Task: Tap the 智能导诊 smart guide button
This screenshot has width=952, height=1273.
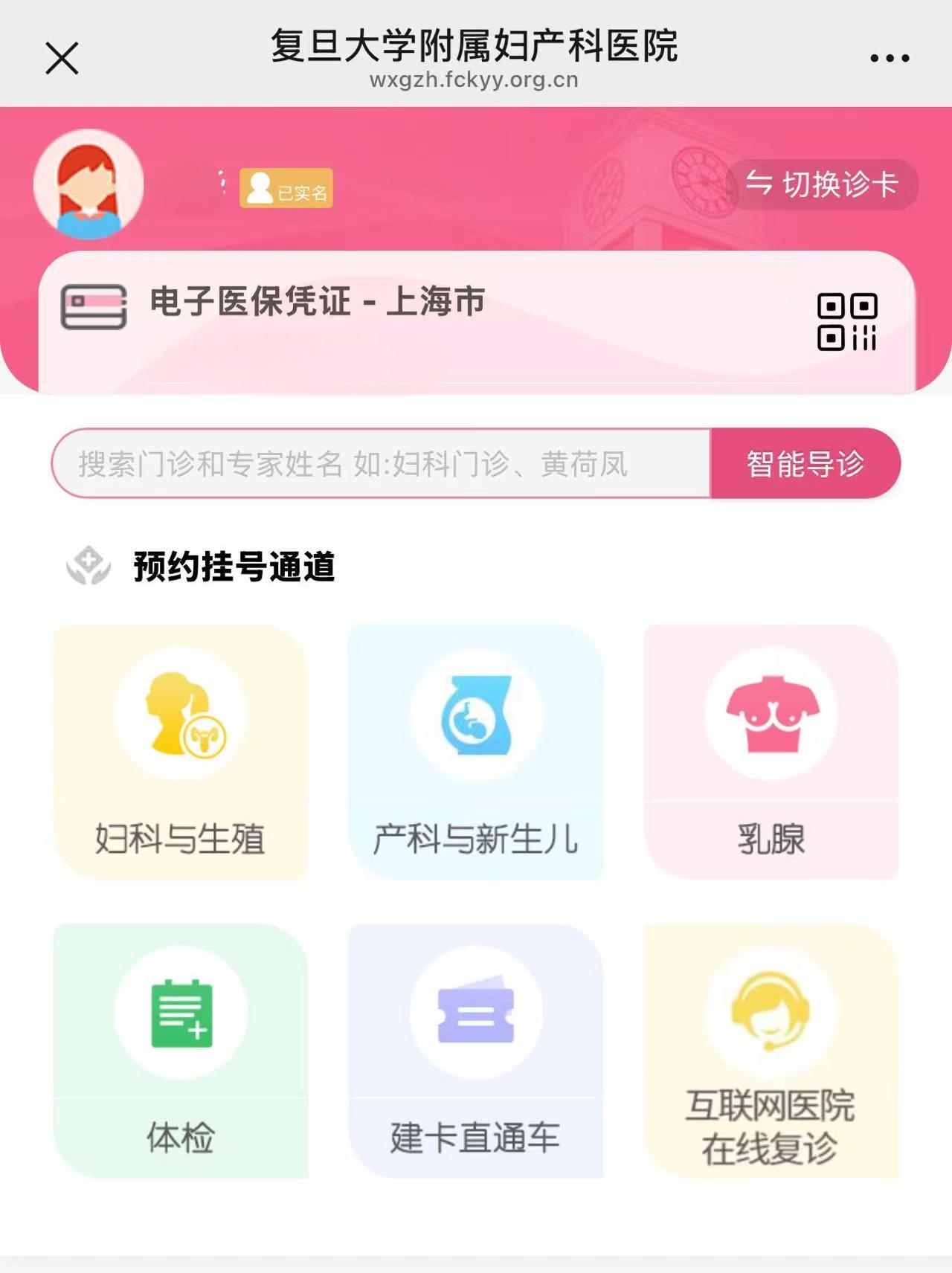Action: tap(805, 464)
